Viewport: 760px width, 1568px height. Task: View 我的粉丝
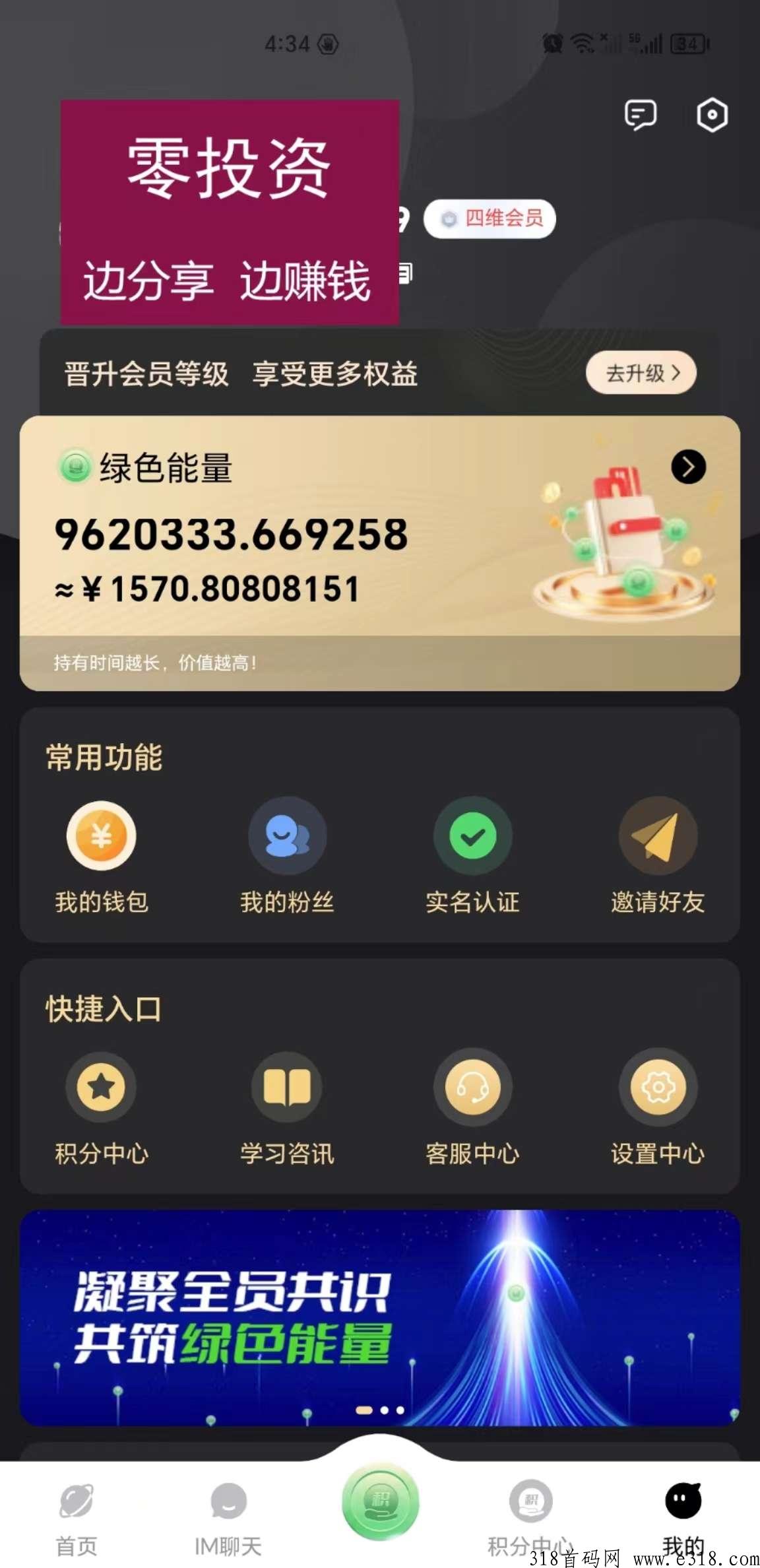(x=287, y=855)
